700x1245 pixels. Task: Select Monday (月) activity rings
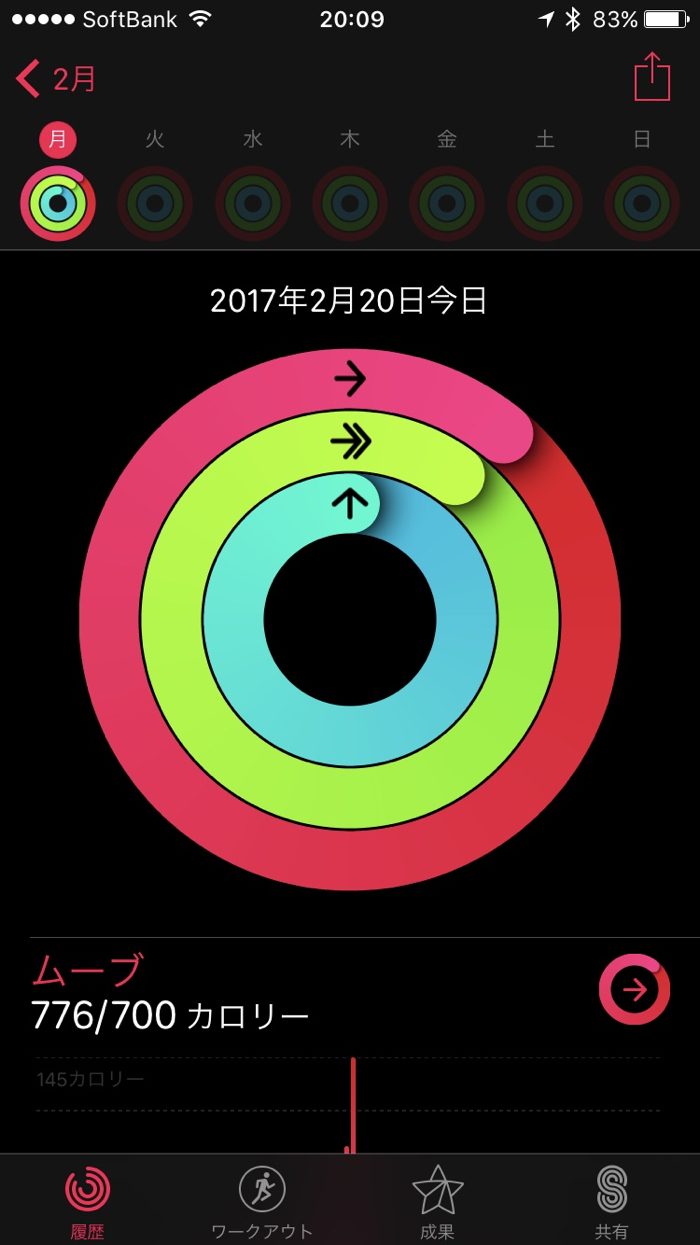58,203
